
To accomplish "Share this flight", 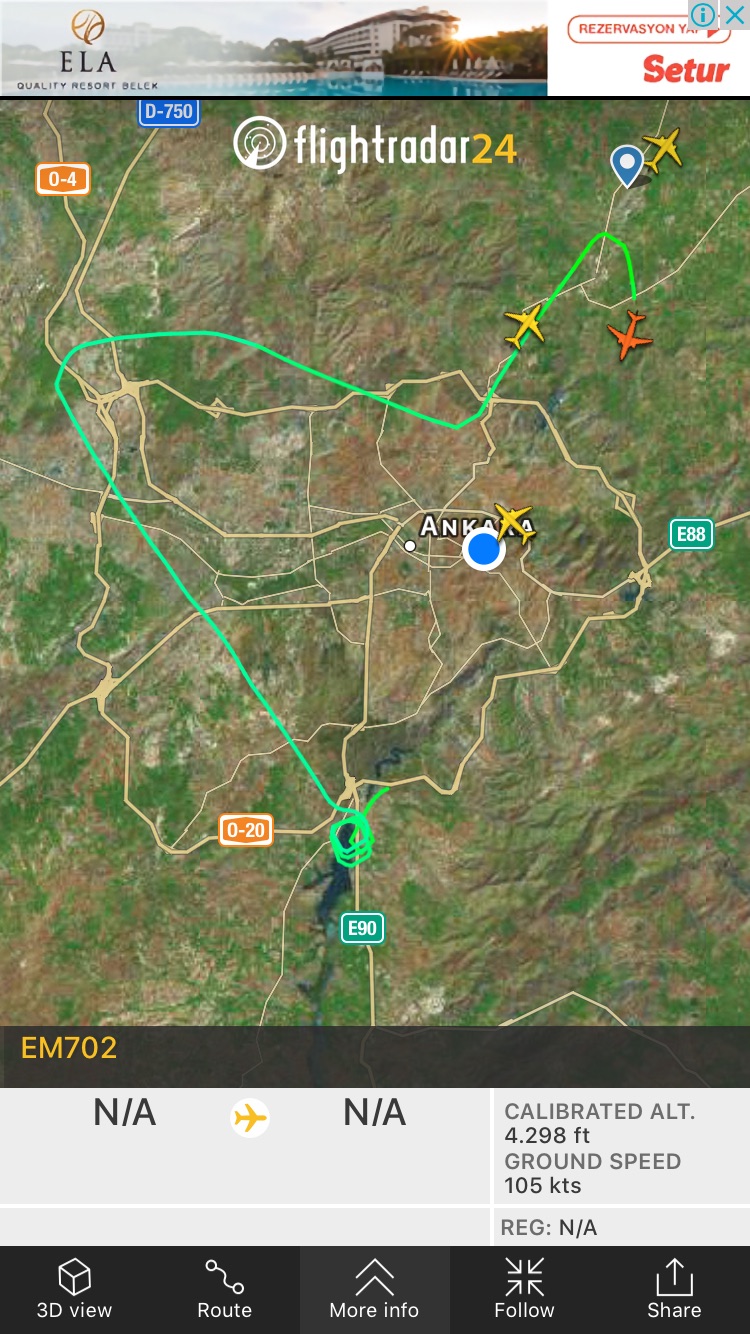I will [x=674, y=1289].
